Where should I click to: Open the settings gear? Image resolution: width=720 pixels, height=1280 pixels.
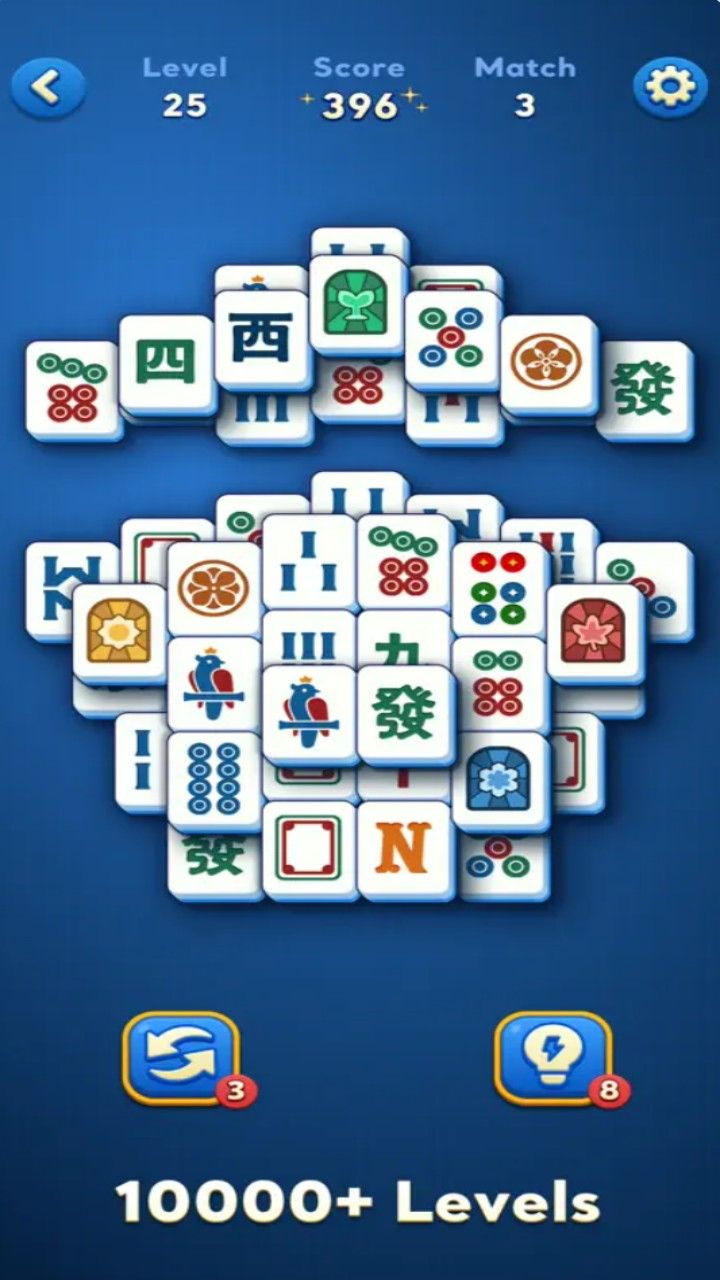[x=670, y=88]
